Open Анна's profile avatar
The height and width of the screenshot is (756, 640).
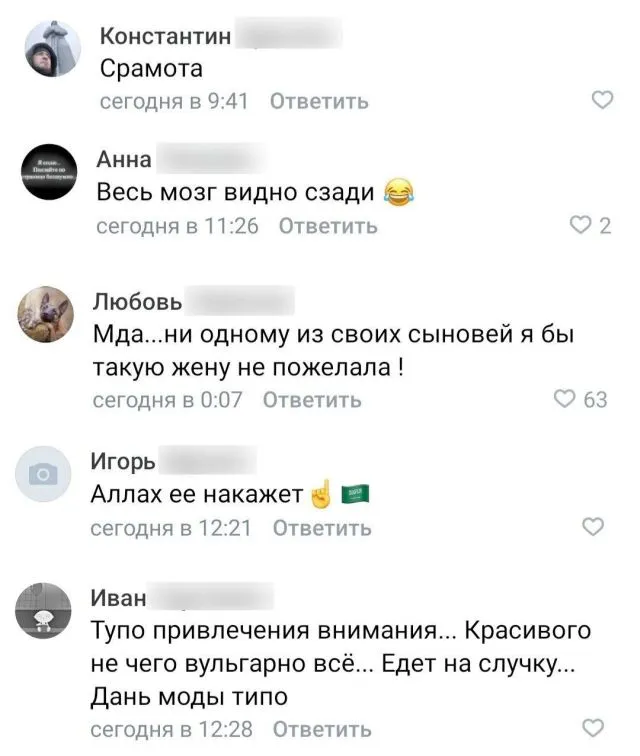(x=49, y=177)
